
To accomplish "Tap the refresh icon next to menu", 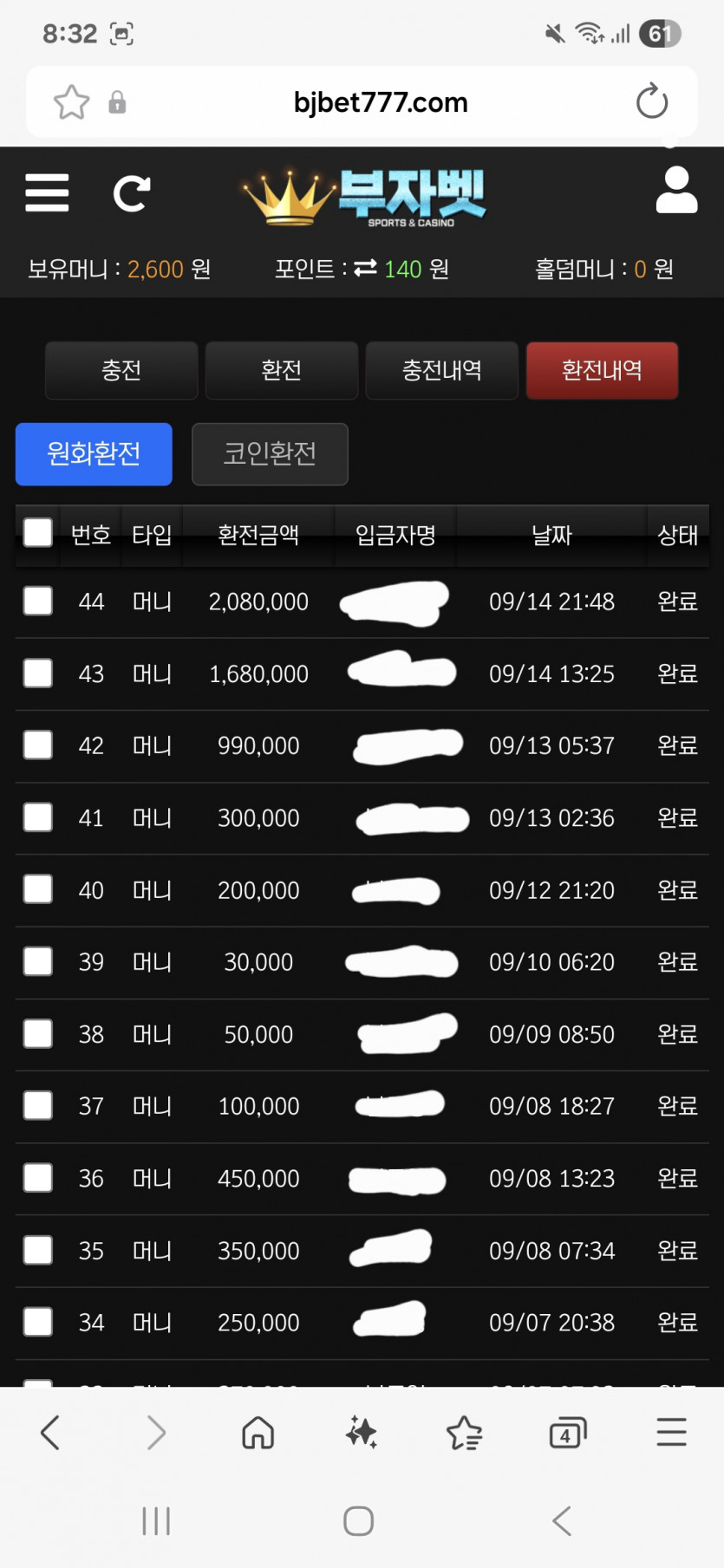I will tap(132, 193).
